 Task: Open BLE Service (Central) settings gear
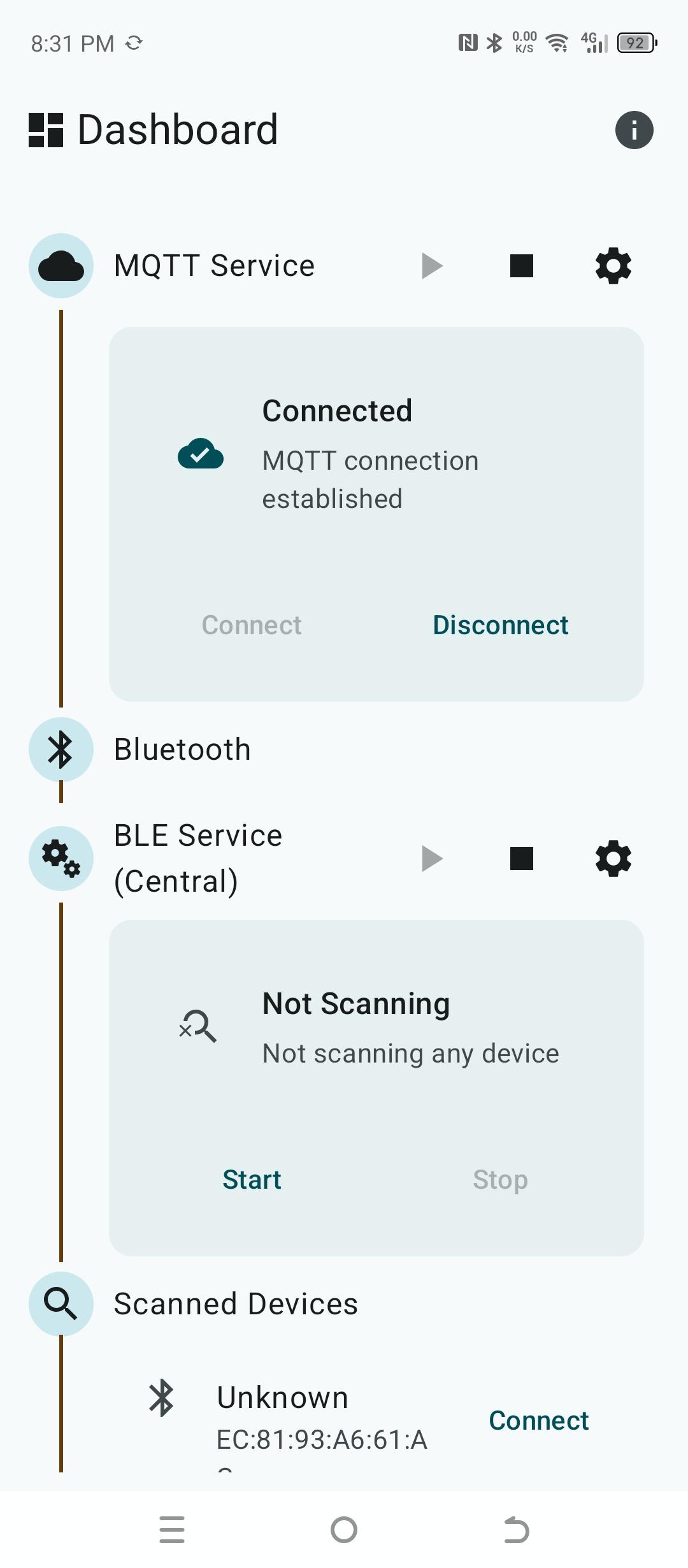[613, 859]
